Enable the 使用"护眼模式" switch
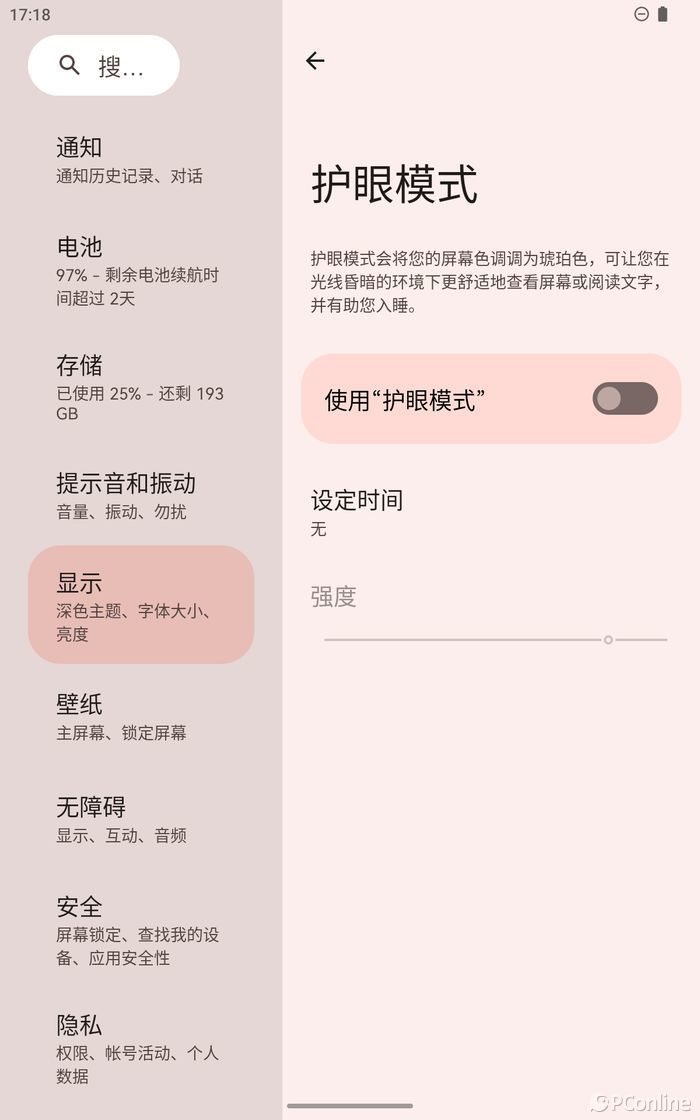The width and height of the screenshot is (700, 1120). pyautogui.click(x=624, y=399)
